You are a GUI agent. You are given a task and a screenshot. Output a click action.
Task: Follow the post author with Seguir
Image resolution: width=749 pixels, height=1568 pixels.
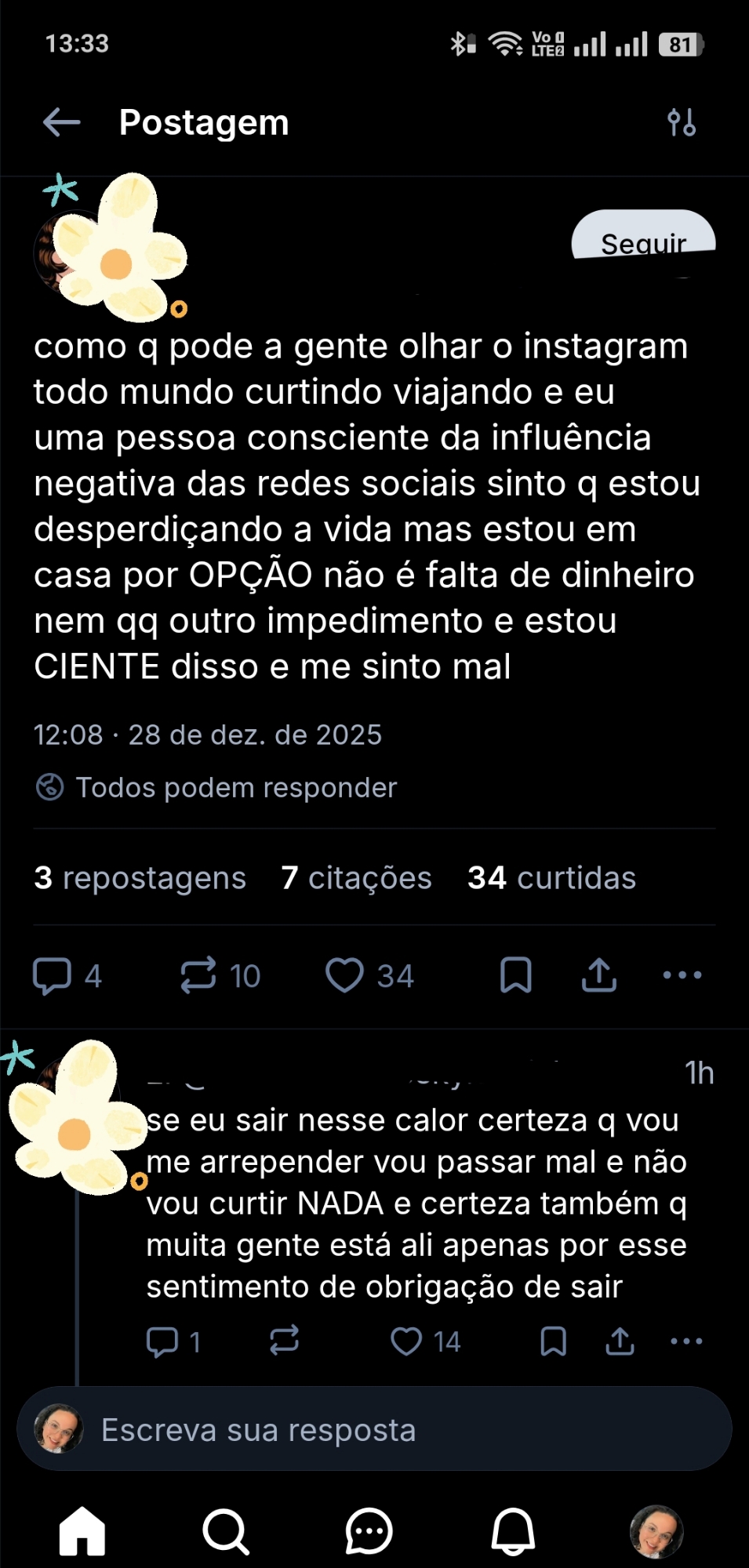643,239
